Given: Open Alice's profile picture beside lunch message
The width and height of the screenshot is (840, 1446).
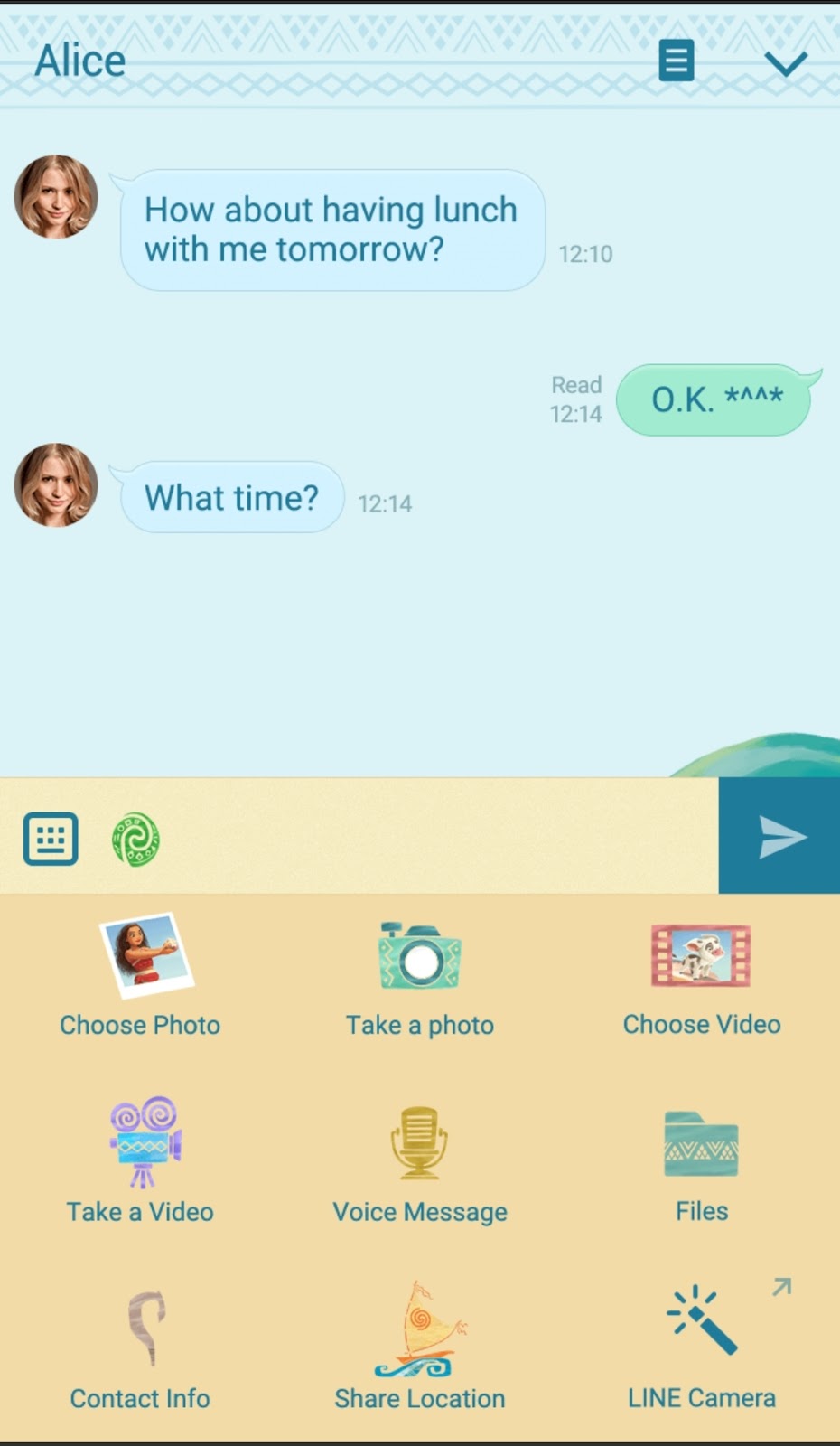Looking at the screenshot, I should coord(56,197).
